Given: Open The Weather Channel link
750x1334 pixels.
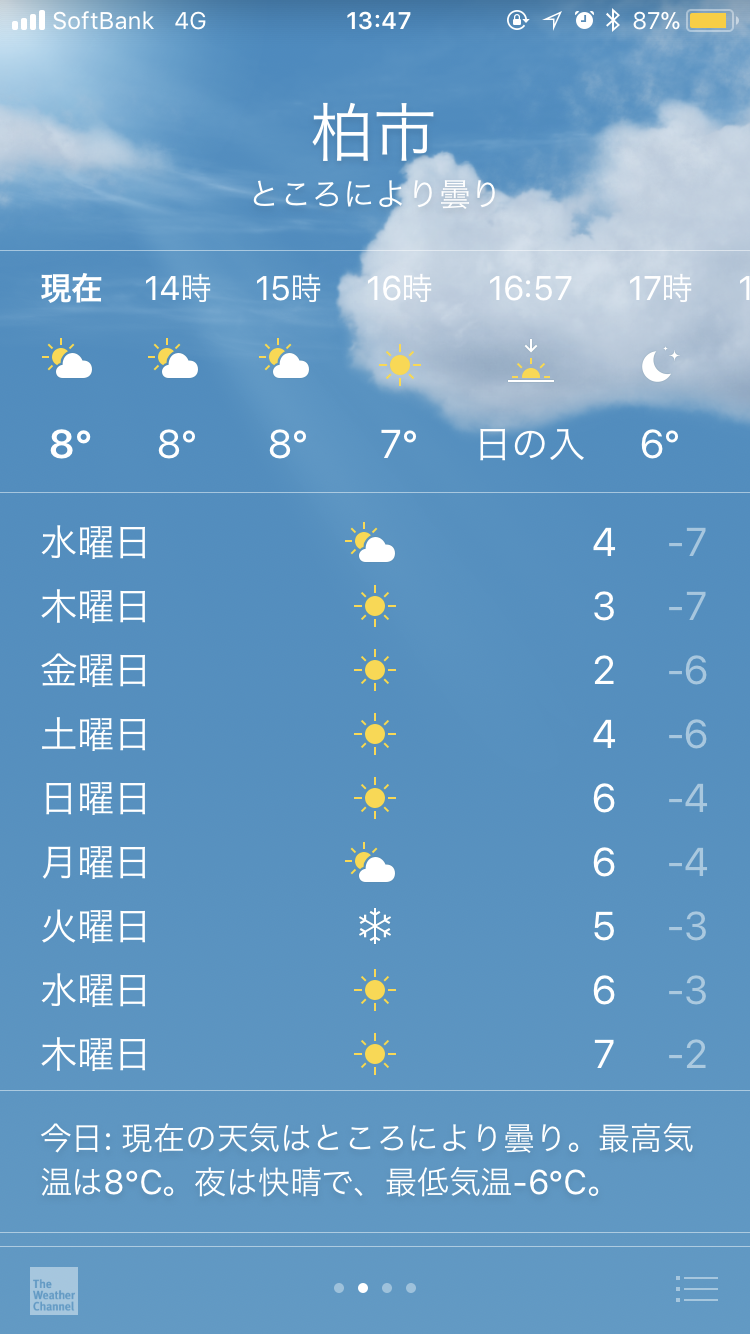Looking at the screenshot, I should [x=54, y=1290].
